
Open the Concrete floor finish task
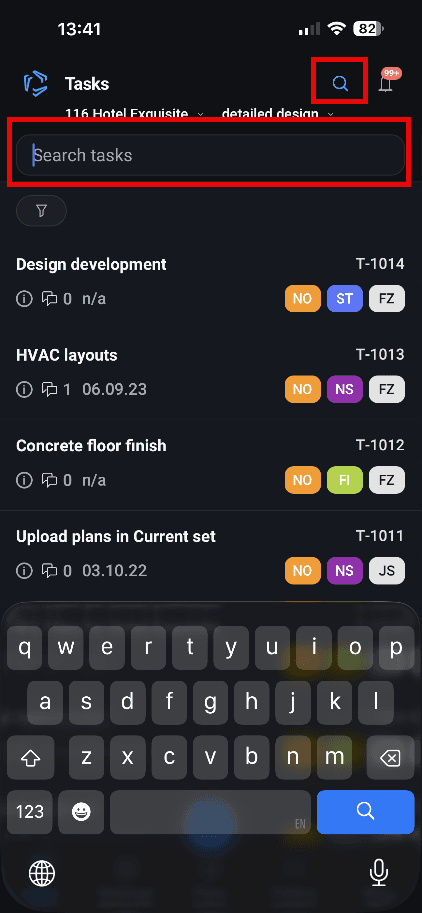point(210,463)
